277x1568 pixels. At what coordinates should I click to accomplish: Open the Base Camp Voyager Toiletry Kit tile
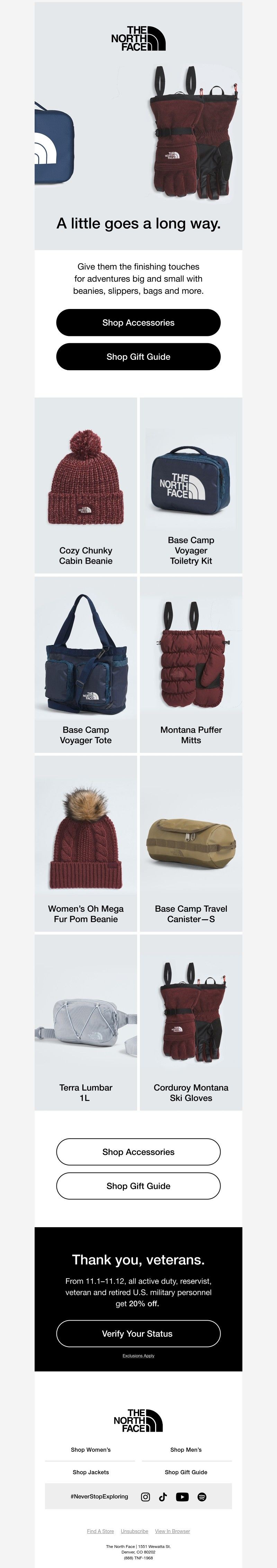pos(191,486)
